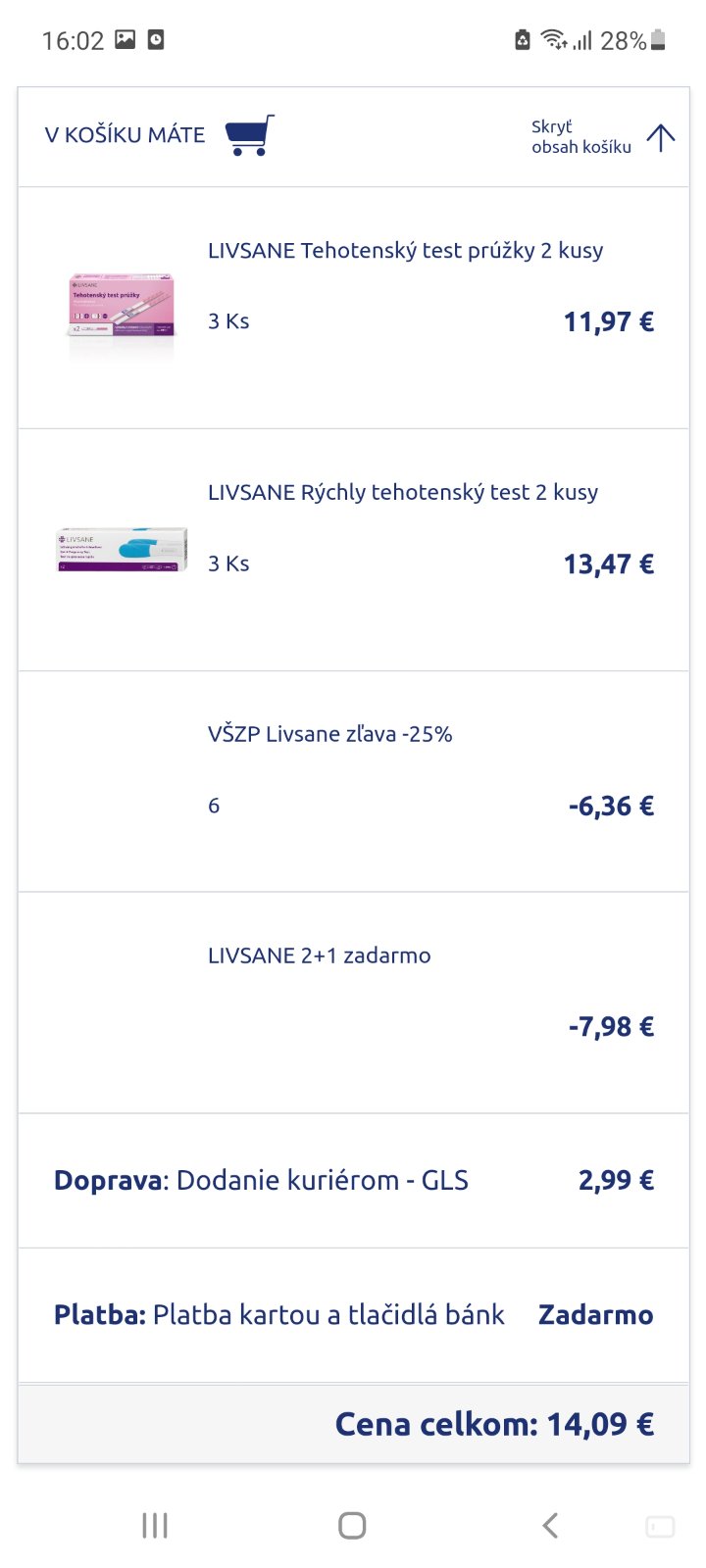
Task: Open LIVSANE Rýchly tehotenský test product
Action: click(402, 492)
